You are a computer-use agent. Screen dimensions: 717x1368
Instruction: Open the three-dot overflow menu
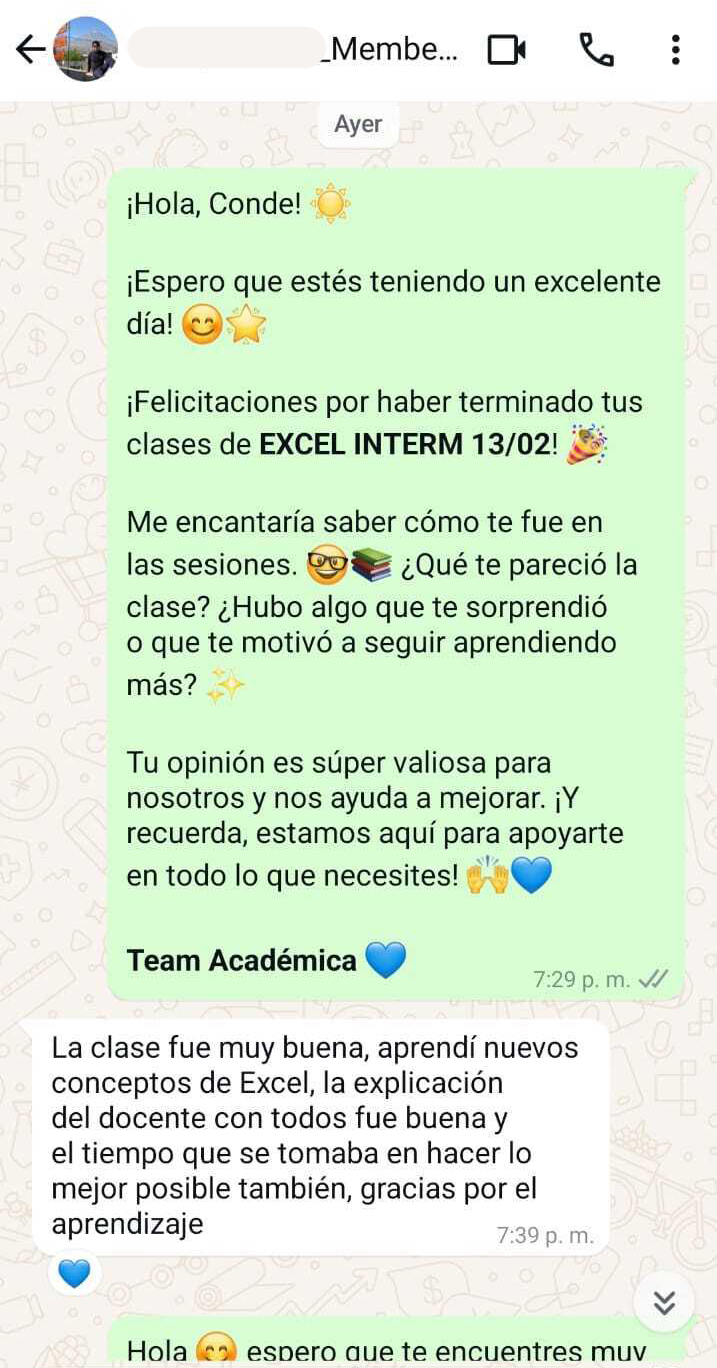pyautogui.click(x=676, y=49)
